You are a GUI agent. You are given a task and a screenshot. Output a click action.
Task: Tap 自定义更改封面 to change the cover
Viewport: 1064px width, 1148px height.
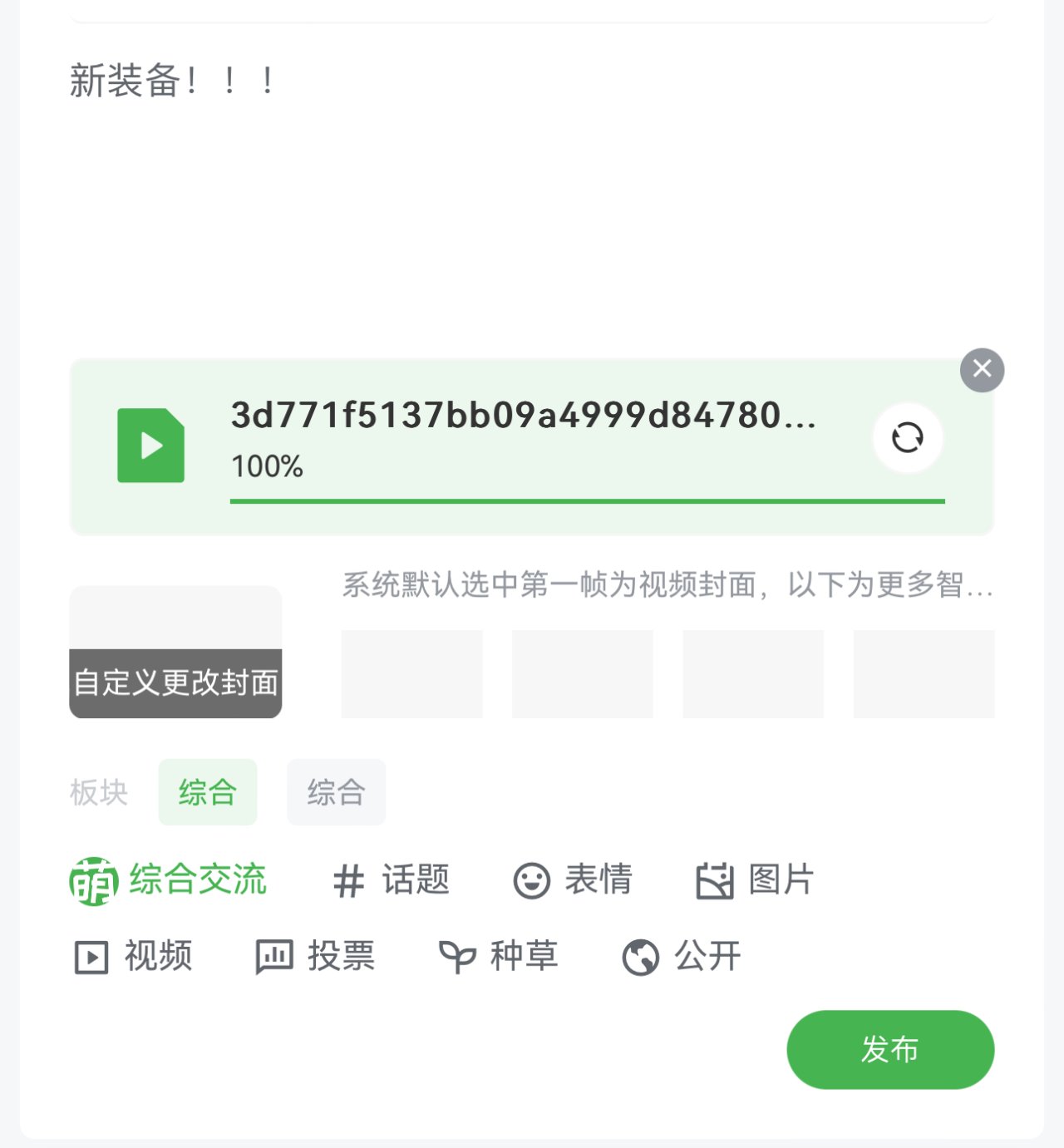tap(175, 682)
